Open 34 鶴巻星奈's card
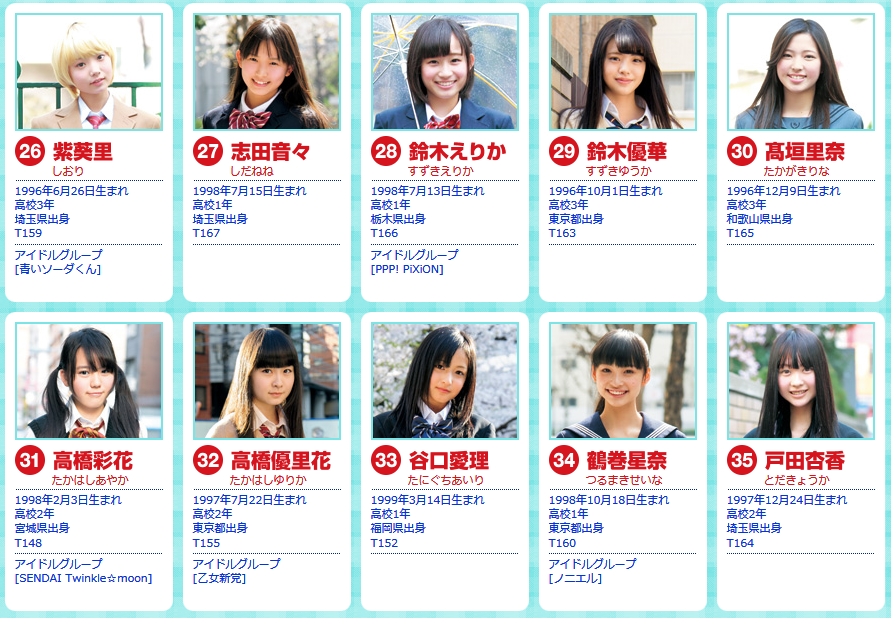 (x=623, y=461)
